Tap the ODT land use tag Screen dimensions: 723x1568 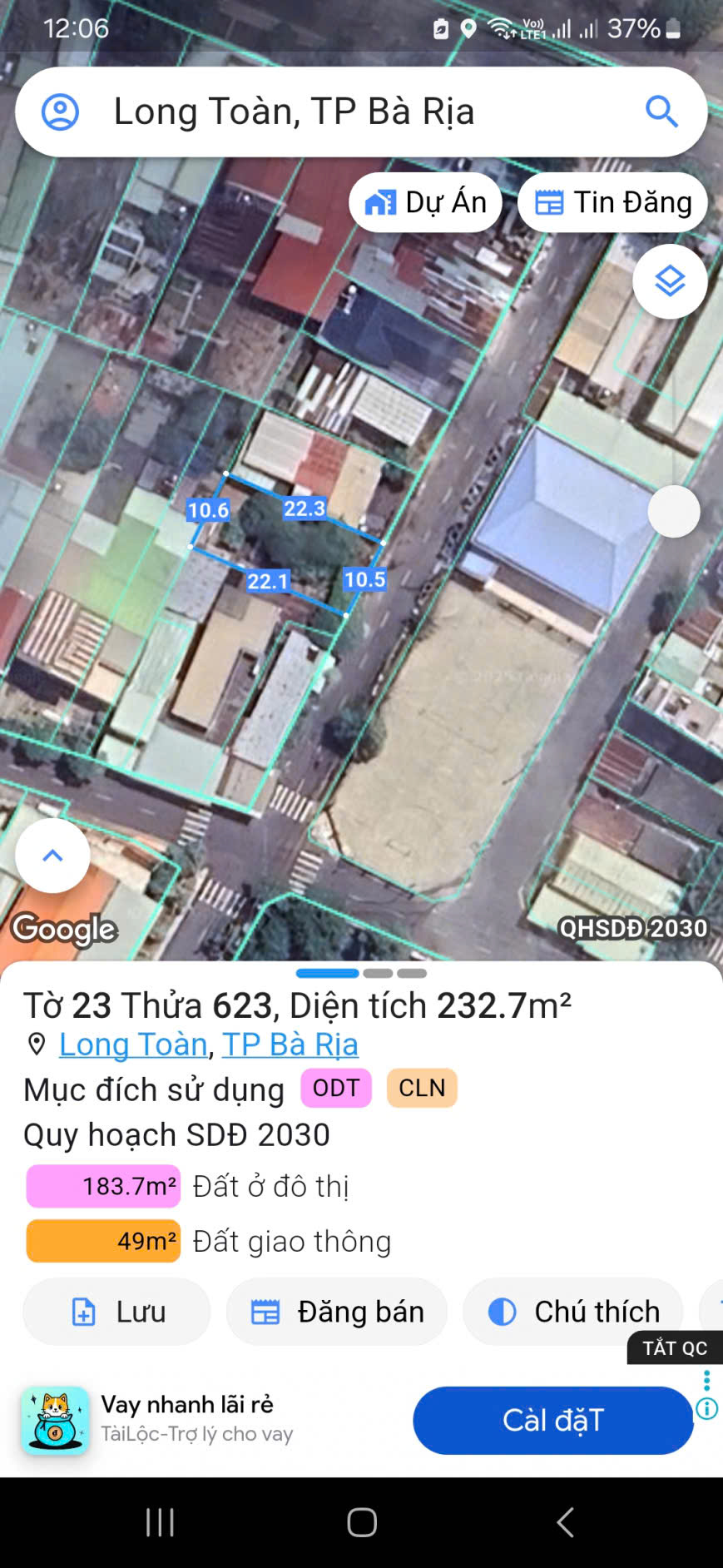[x=336, y=1088]
